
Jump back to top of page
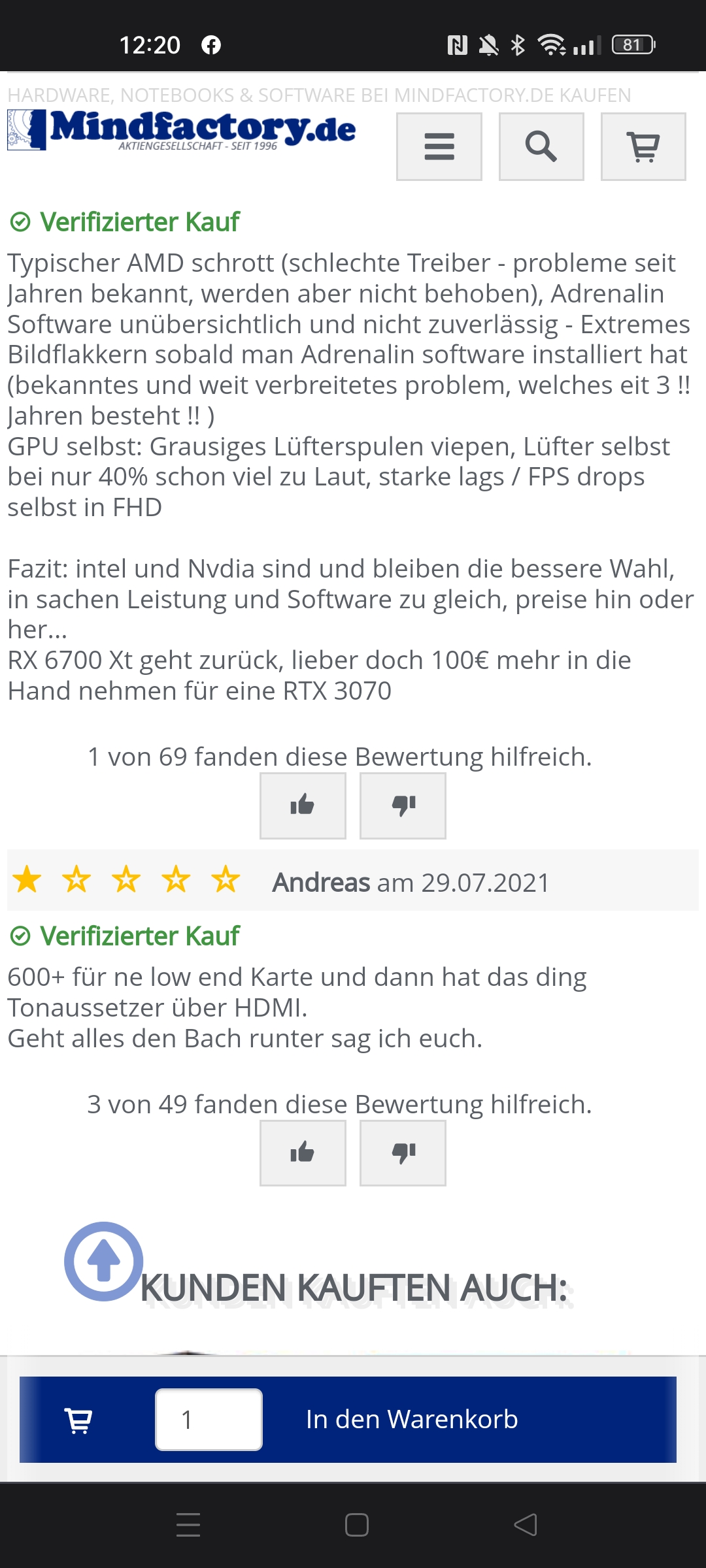pyautogui.click(x=103, y=1261)
